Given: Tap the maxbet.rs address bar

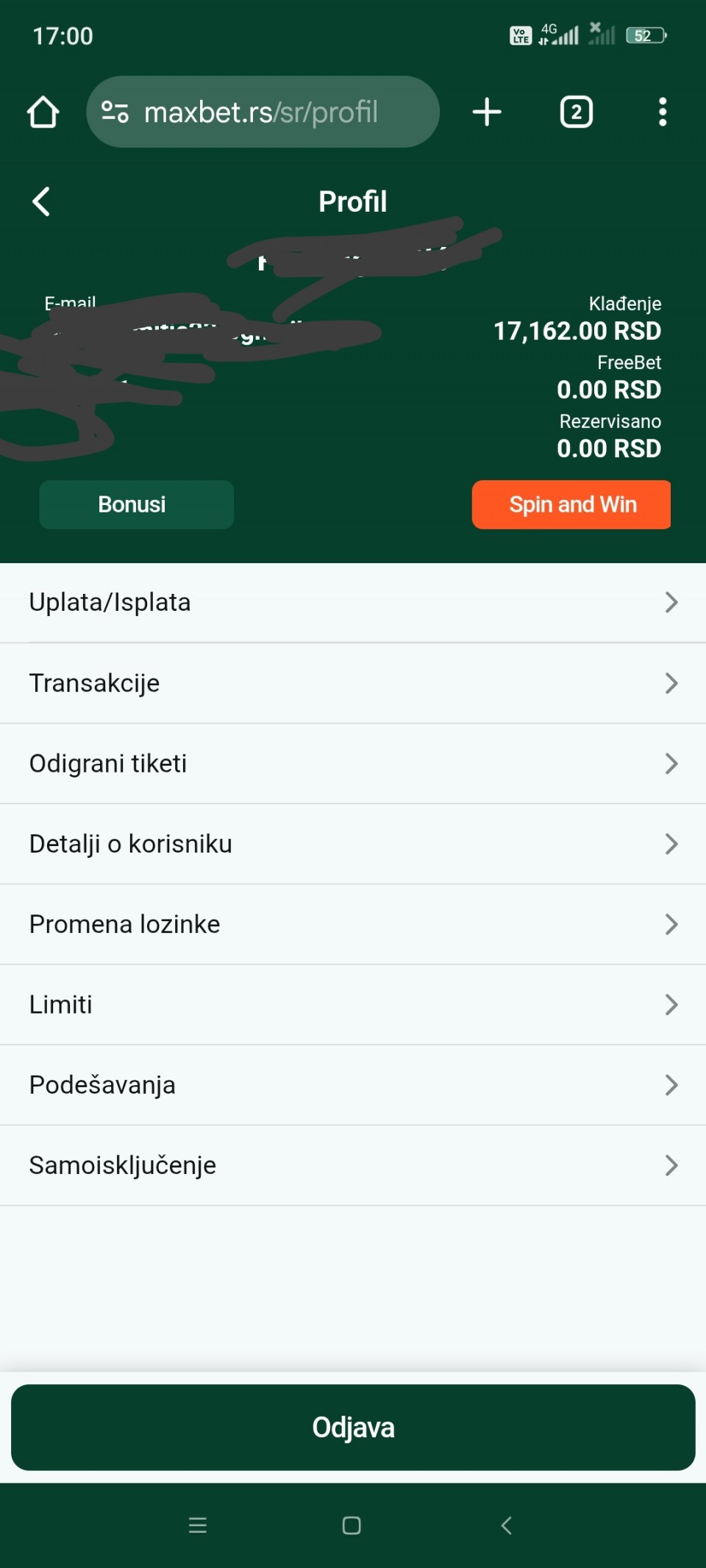Looking at the screenshot, I should (x=263, y=112).
